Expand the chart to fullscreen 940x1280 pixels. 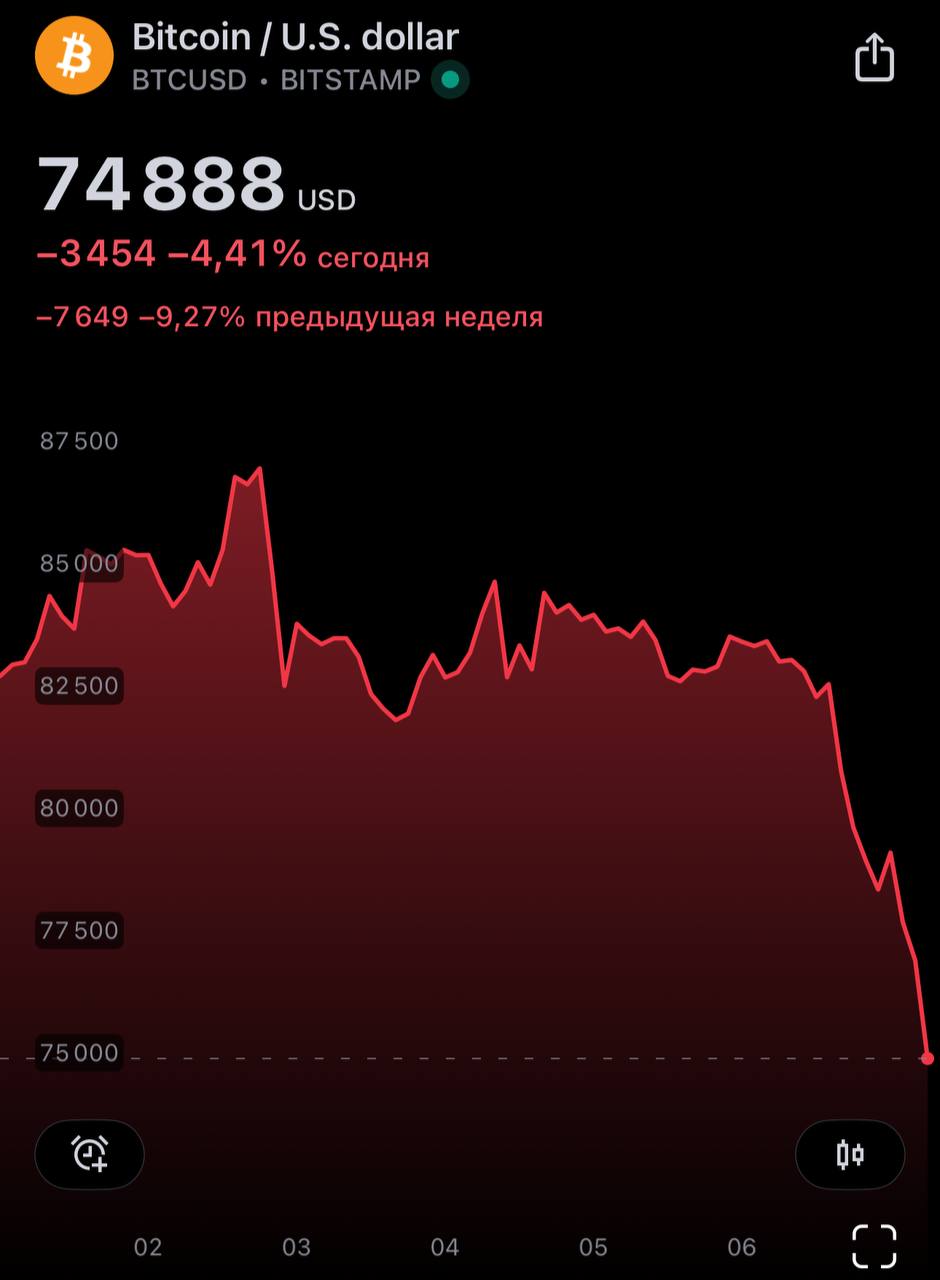click(x=874, y=1246)
